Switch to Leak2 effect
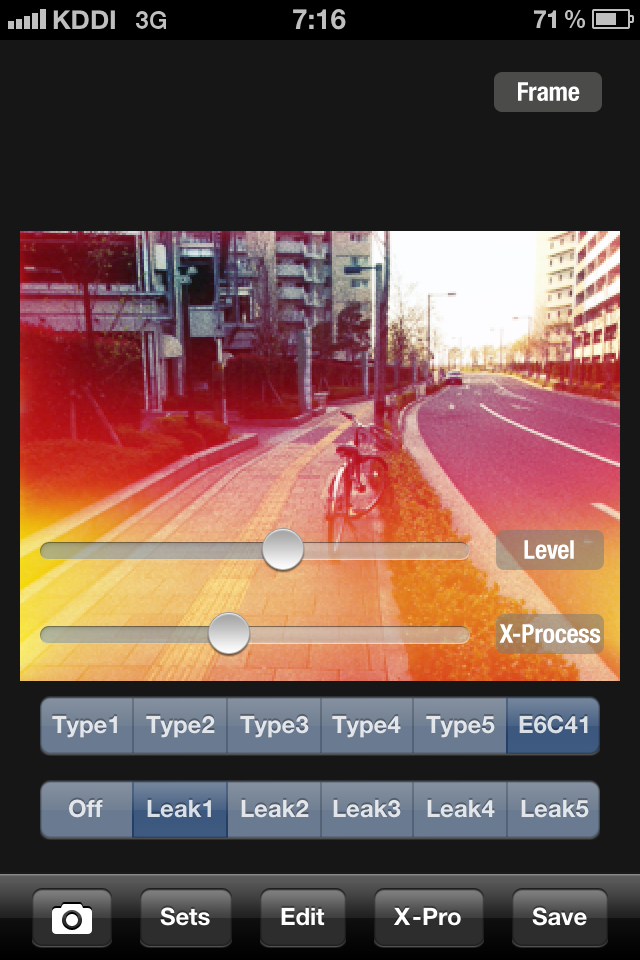 coord(274,809)
